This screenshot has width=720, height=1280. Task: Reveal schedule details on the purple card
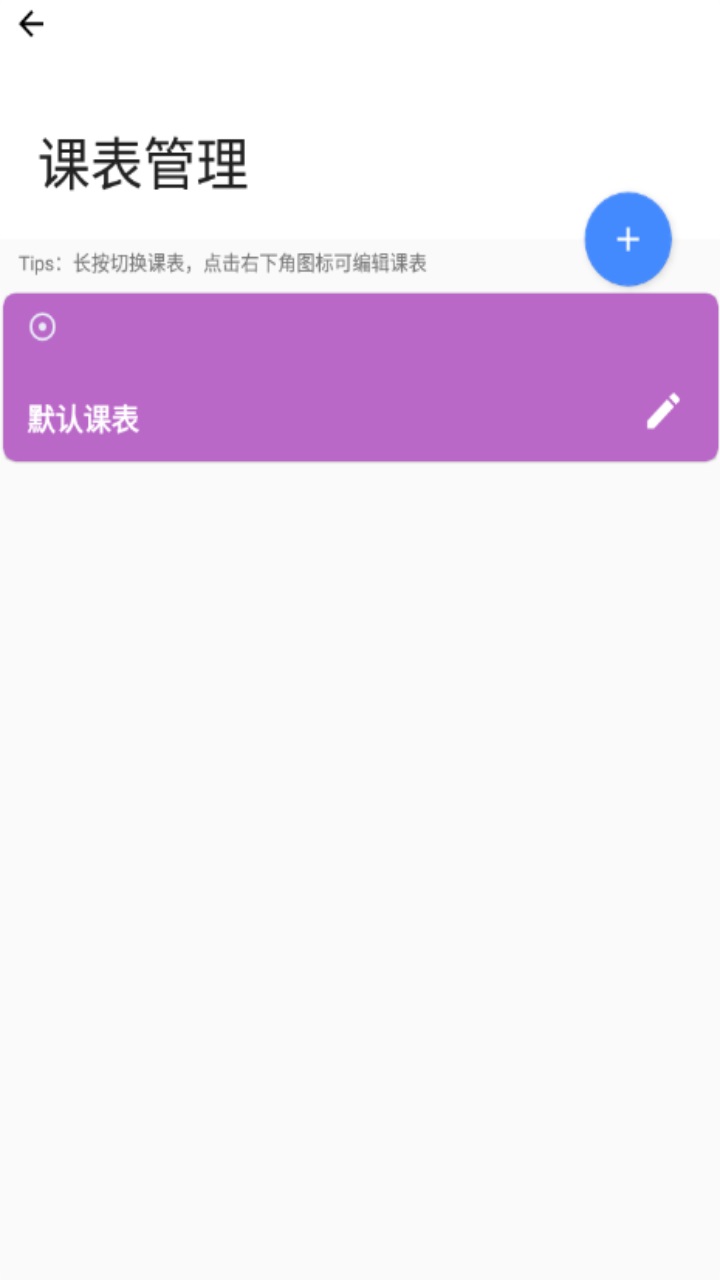tap(360, 375)
